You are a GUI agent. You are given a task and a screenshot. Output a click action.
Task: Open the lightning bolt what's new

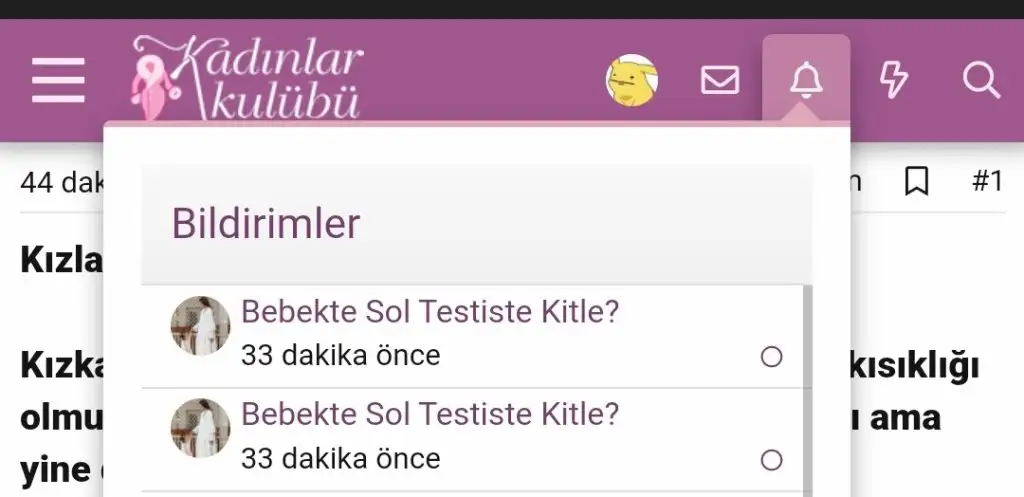(893, 80)
